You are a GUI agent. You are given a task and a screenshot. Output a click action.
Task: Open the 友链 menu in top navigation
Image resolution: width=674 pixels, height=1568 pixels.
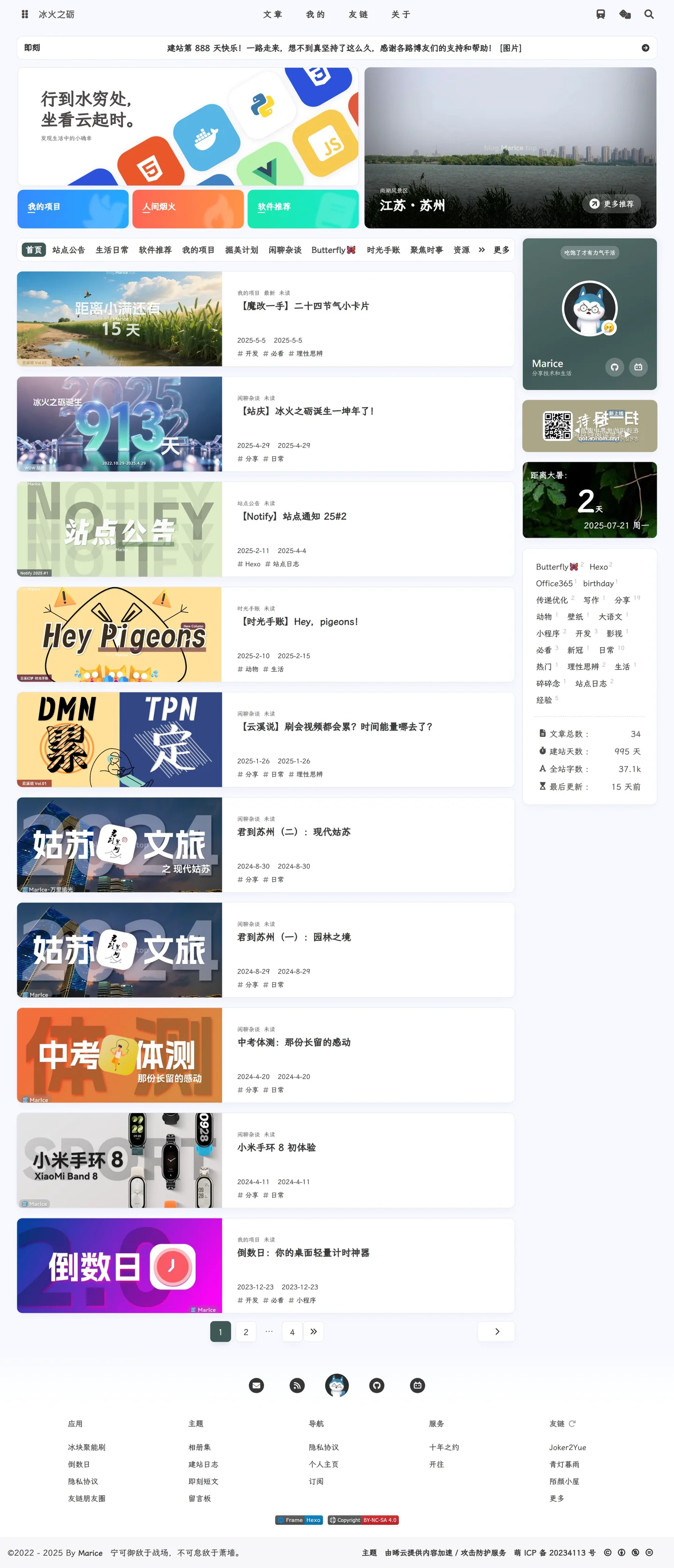tap(358, 14)
